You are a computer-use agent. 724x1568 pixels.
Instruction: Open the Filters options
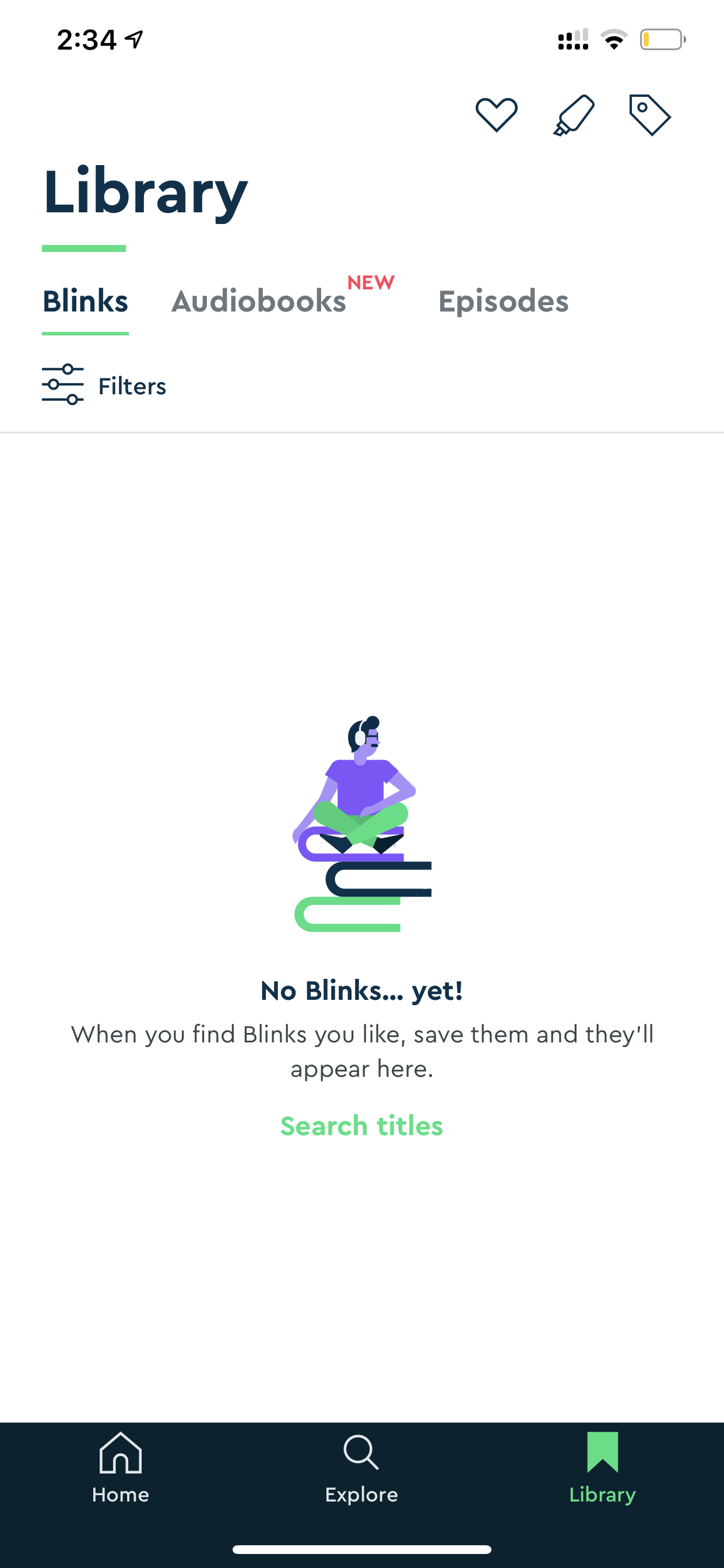pos(104,386)
